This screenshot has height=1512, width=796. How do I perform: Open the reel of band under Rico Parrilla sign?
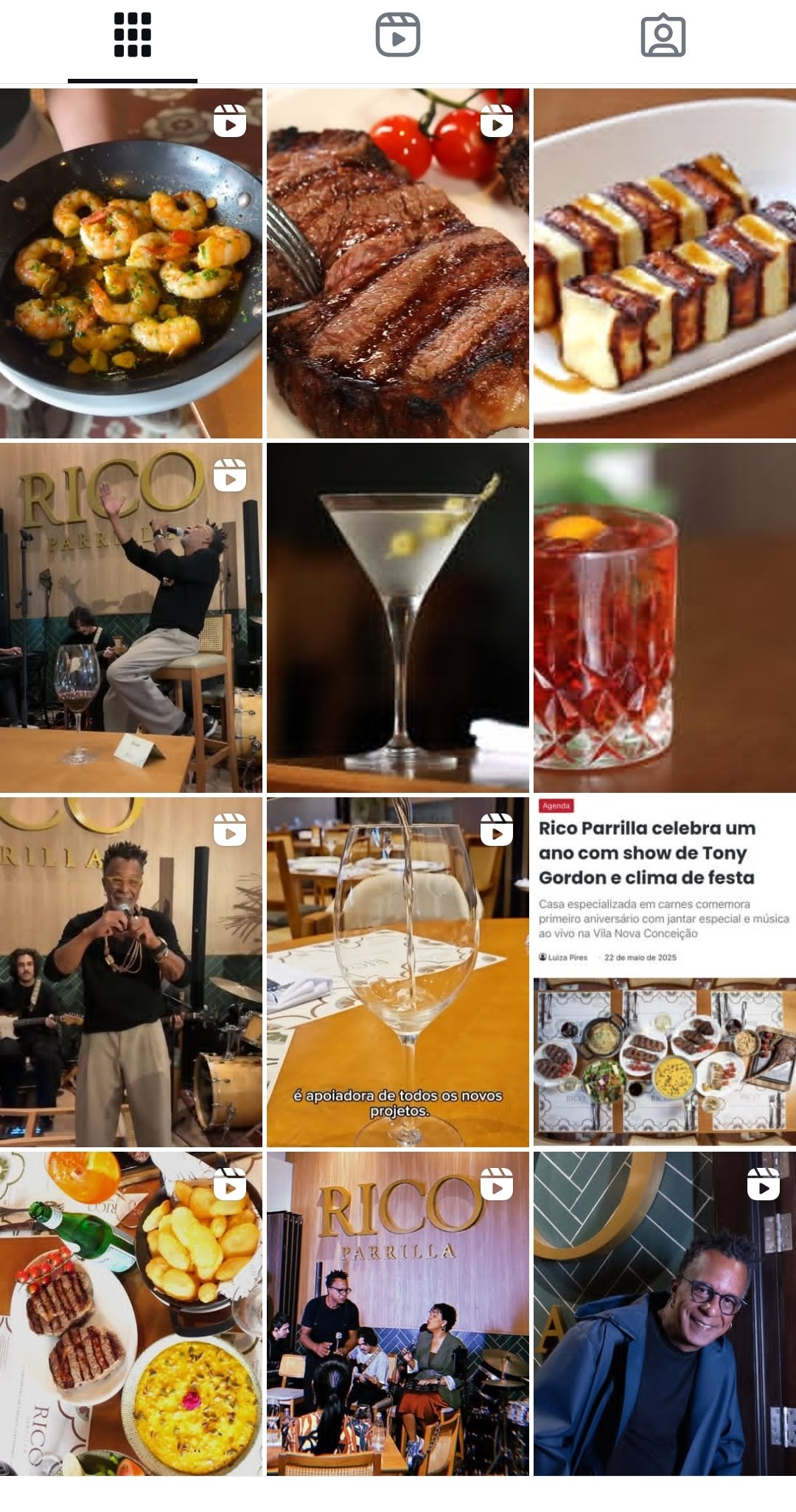click(398, 1313)
